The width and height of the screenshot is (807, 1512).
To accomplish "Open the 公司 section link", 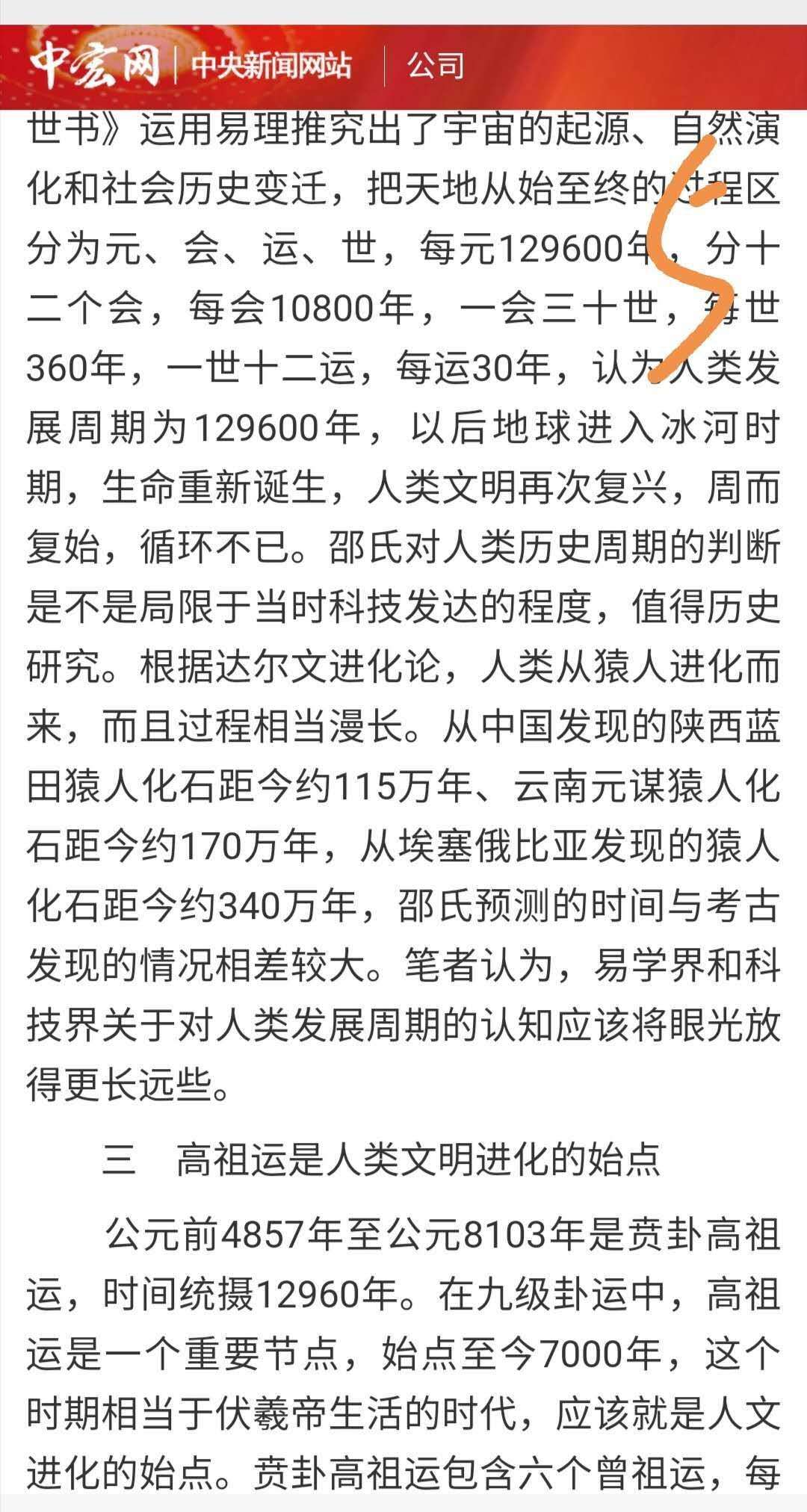I will pos(436,66).
